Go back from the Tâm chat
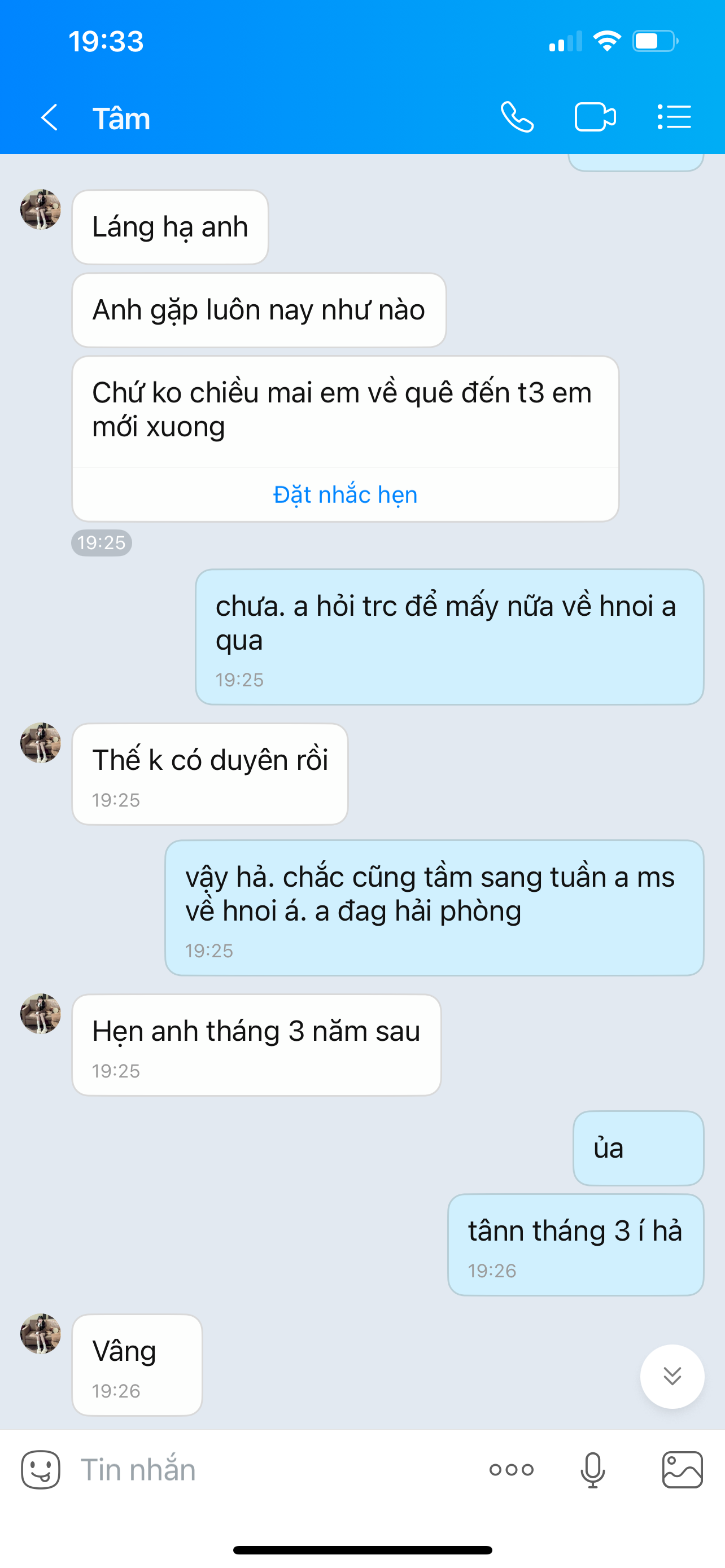The image size is (725, 1568). tap(49, 117)
